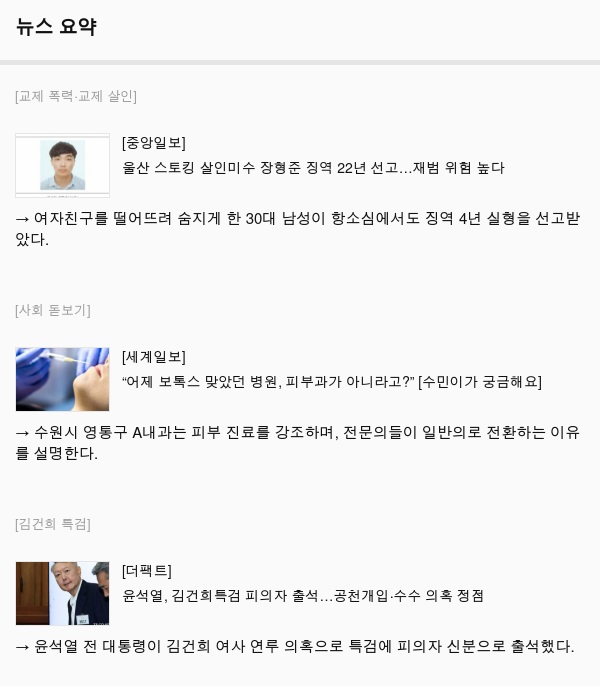Select the 더팩트 article thumbnail image
Screen dimensions: 600x686
coord(62,593)
